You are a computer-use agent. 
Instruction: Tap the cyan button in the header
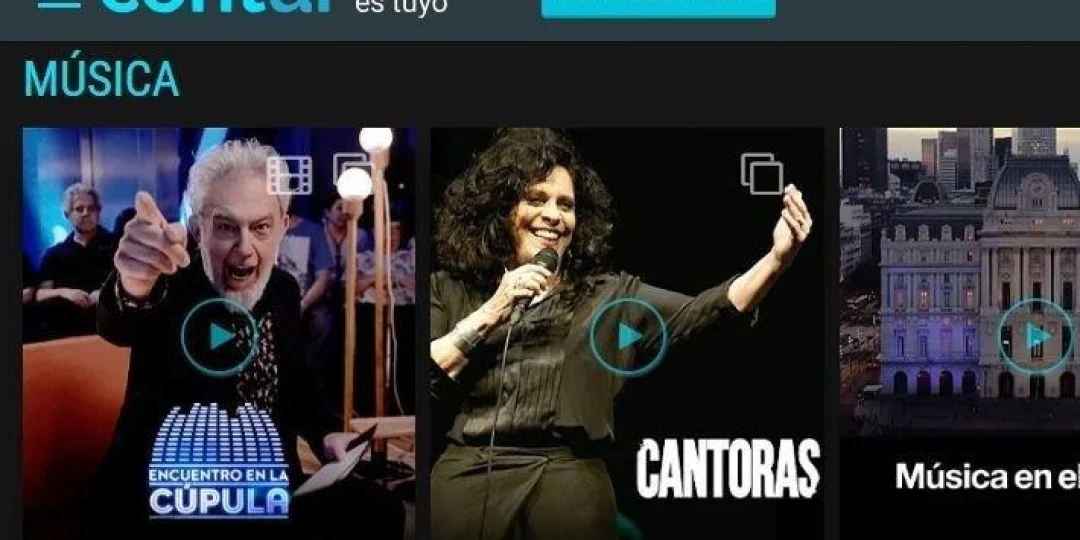click(658, 8)
